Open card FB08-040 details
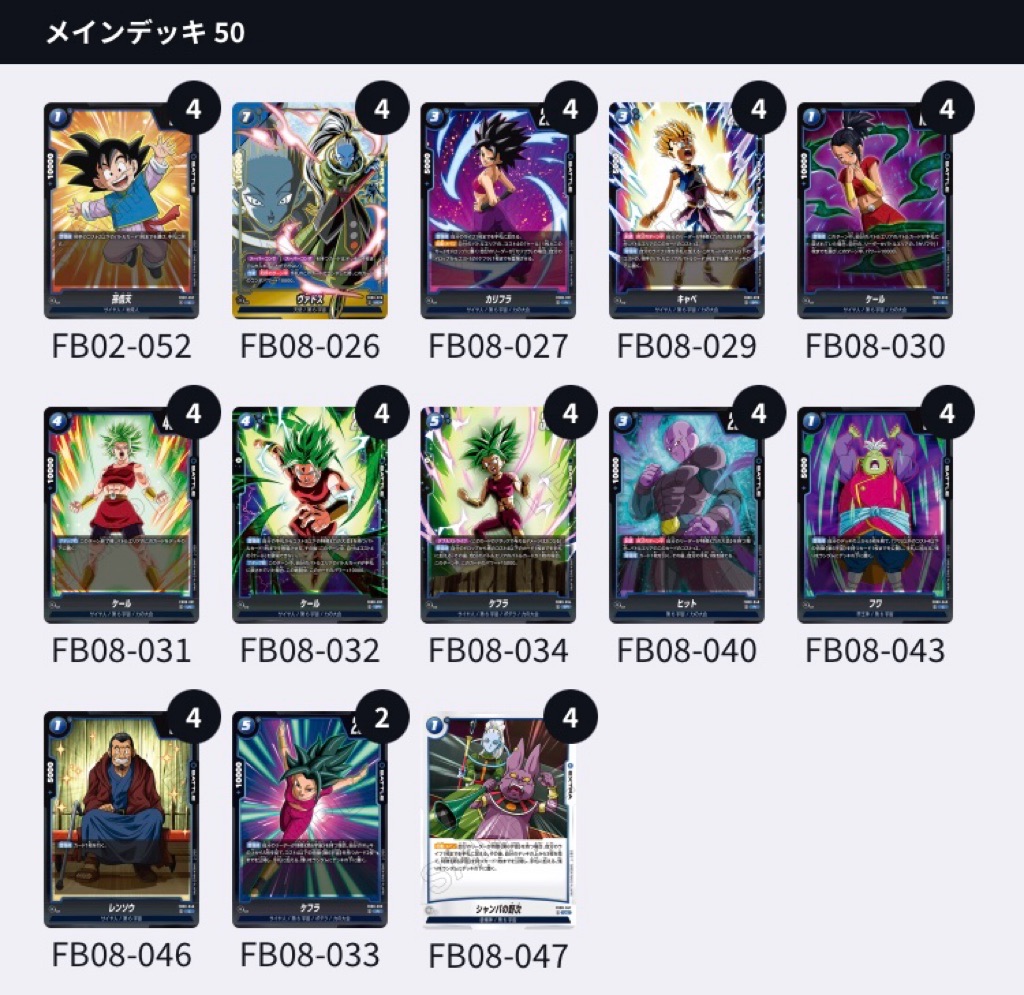Image resolution: width=1024 pixels, height=995 pixels. [x=686, y=515]
